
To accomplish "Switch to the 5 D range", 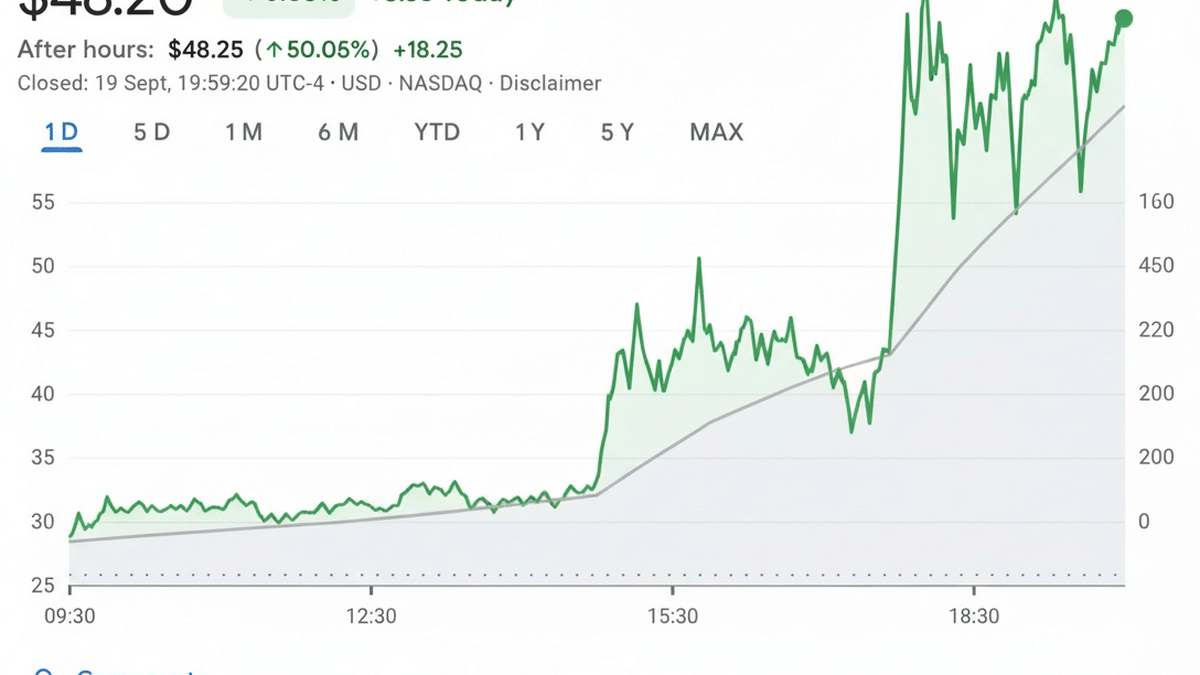I will [152, 132].
